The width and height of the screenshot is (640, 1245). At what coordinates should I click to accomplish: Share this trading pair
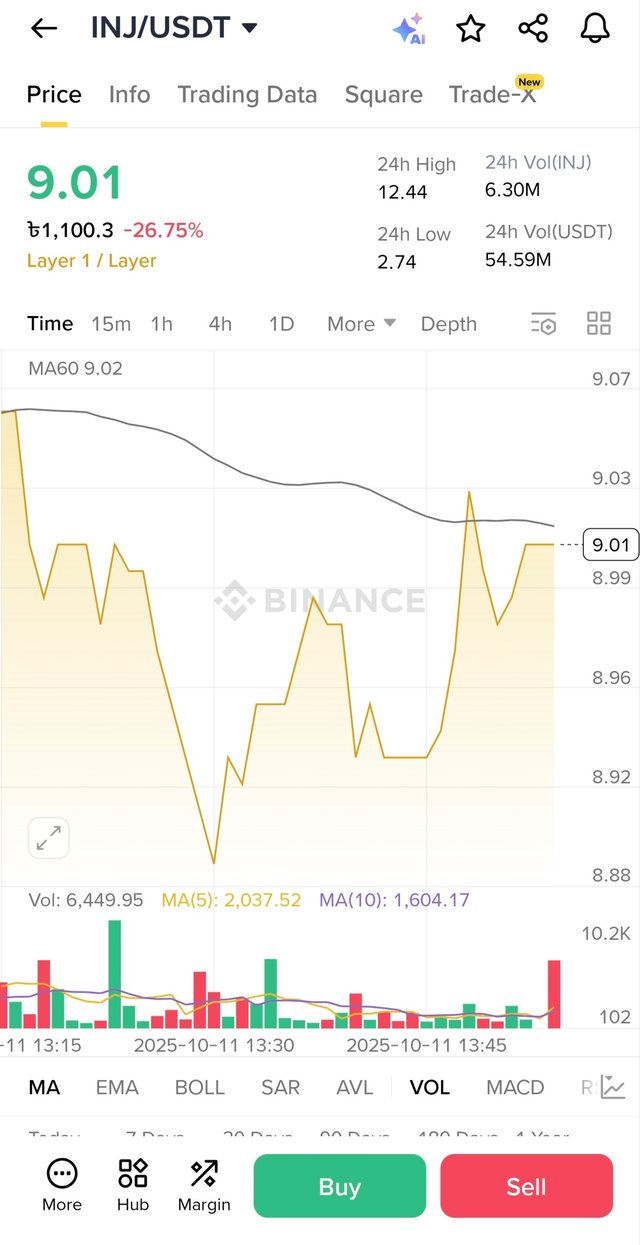[533, 29]
